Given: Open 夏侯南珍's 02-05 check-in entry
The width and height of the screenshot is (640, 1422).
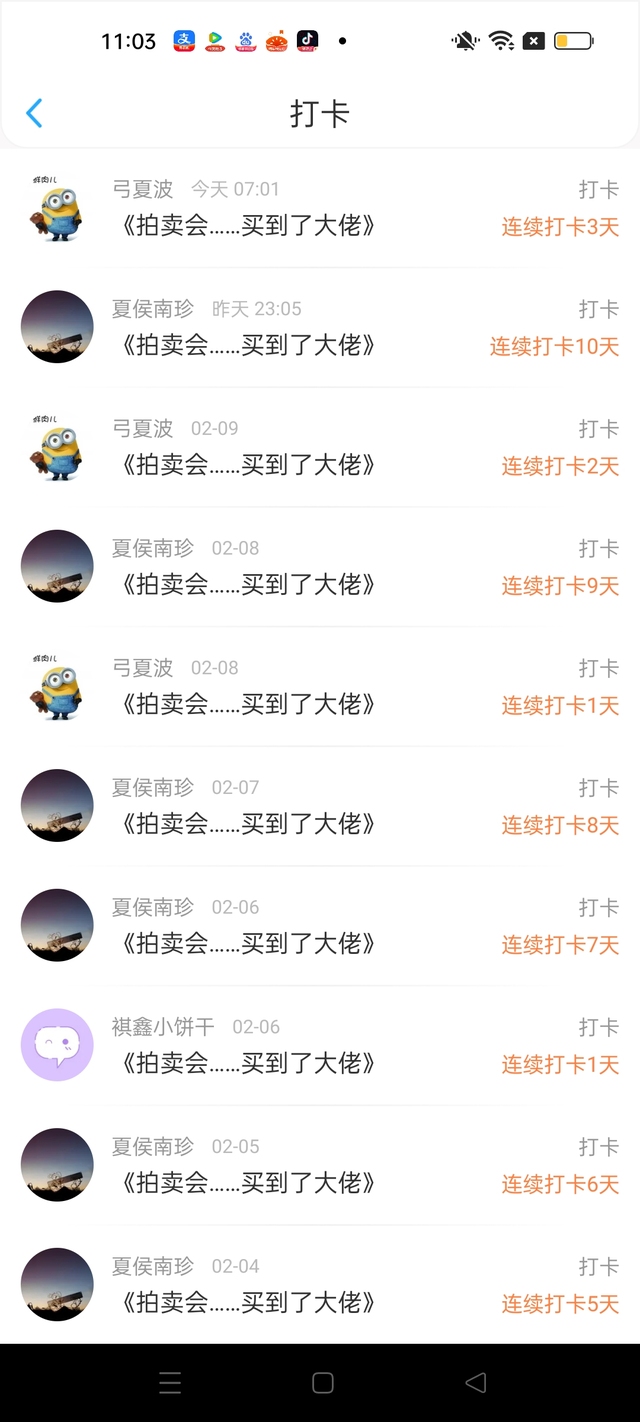Looking at the screenshot, I should click(320, 1166).
